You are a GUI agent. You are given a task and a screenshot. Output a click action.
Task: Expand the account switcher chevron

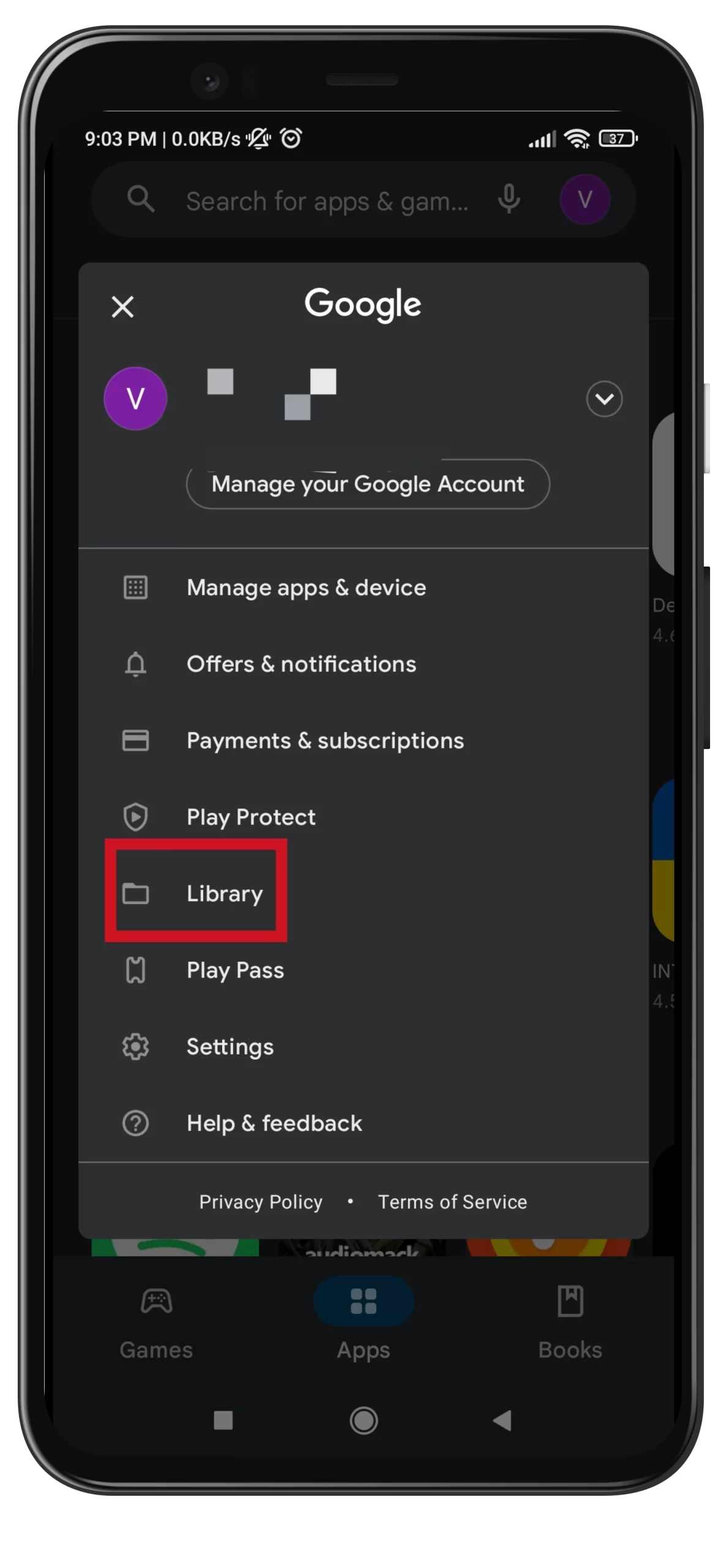604,399
